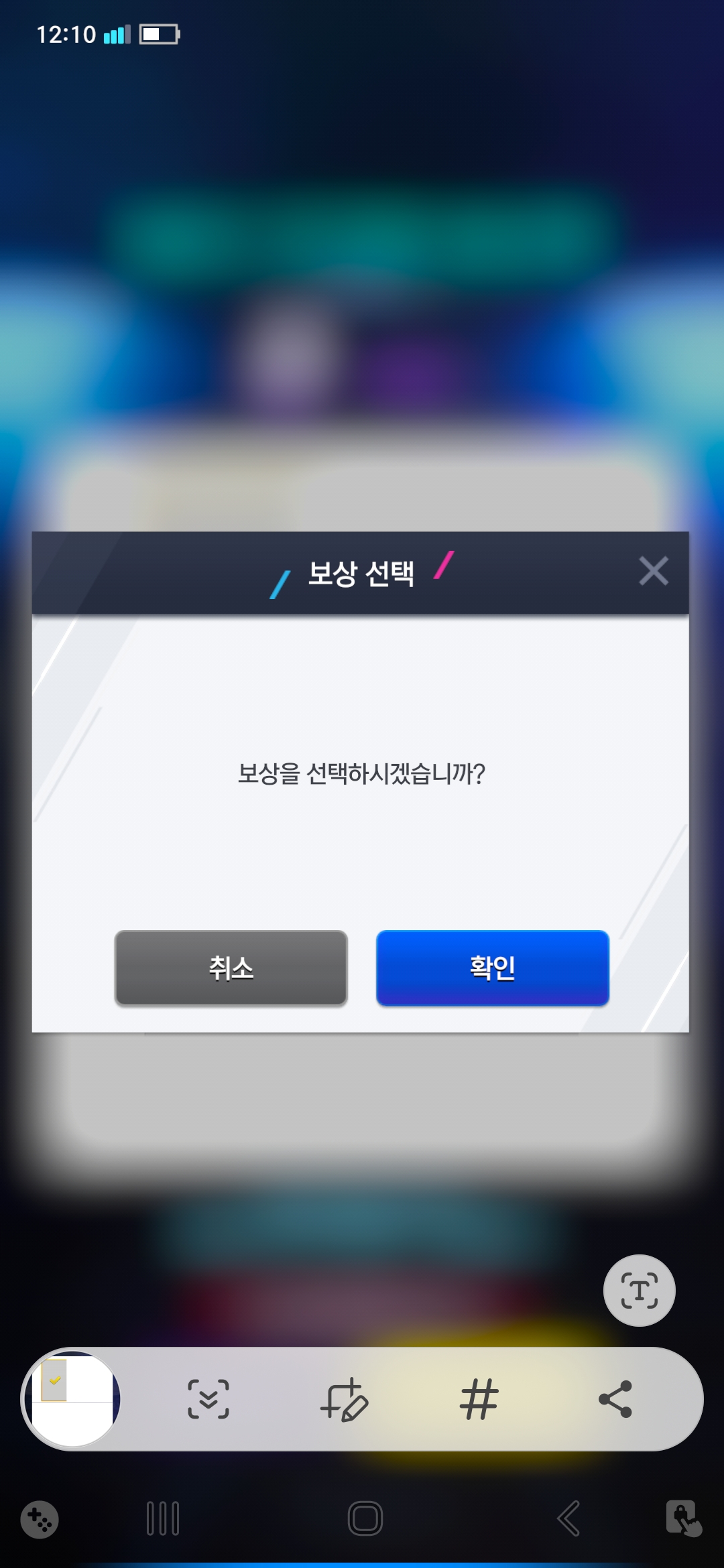The width and height of the screenshot is (724, 1568).
Task: Open the game tools icon
Action: 40,1519
